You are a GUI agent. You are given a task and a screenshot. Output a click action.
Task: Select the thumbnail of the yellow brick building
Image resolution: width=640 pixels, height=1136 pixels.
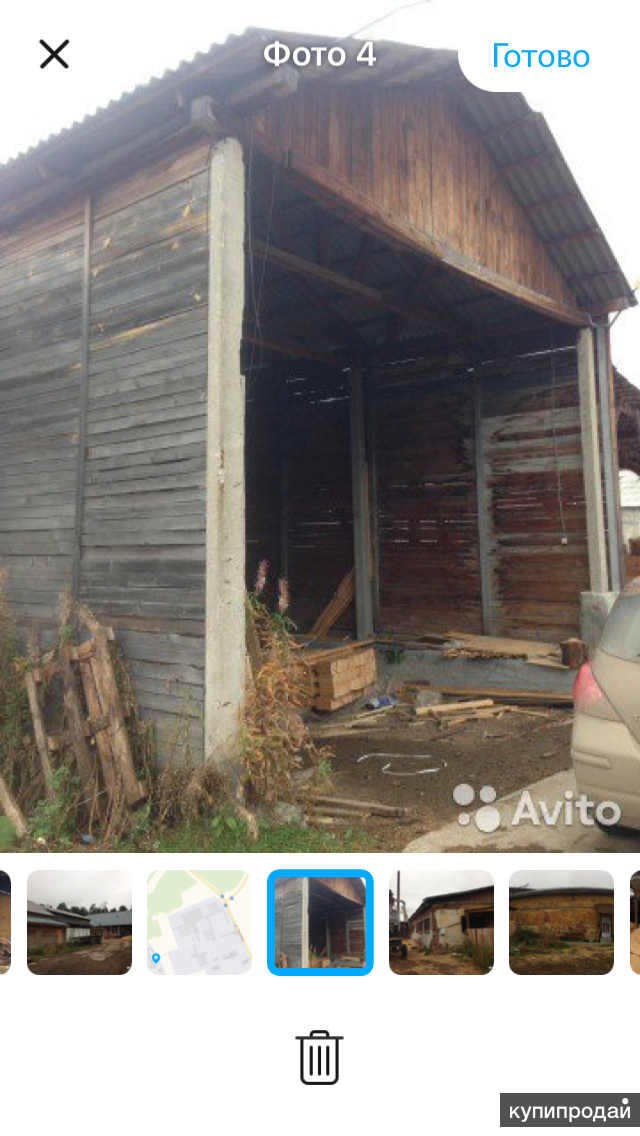click(x=561, y=922)
